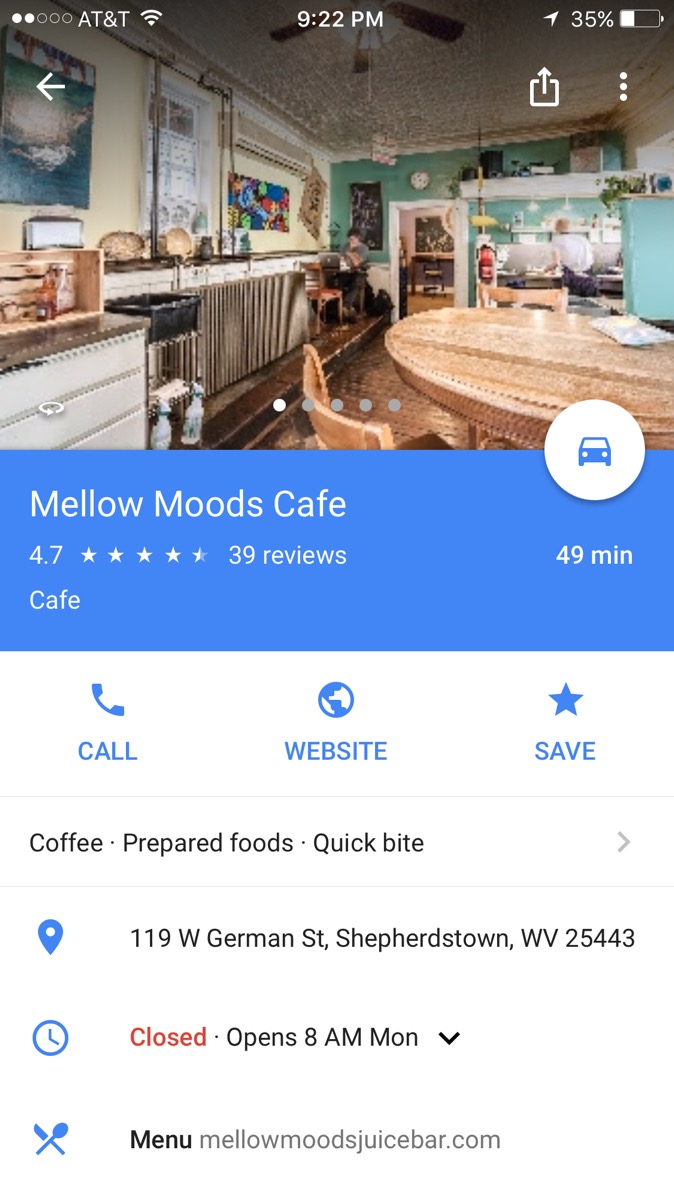
Task: Open Menu at mellowmoodsjuicebar.com
Action: 315,1140
